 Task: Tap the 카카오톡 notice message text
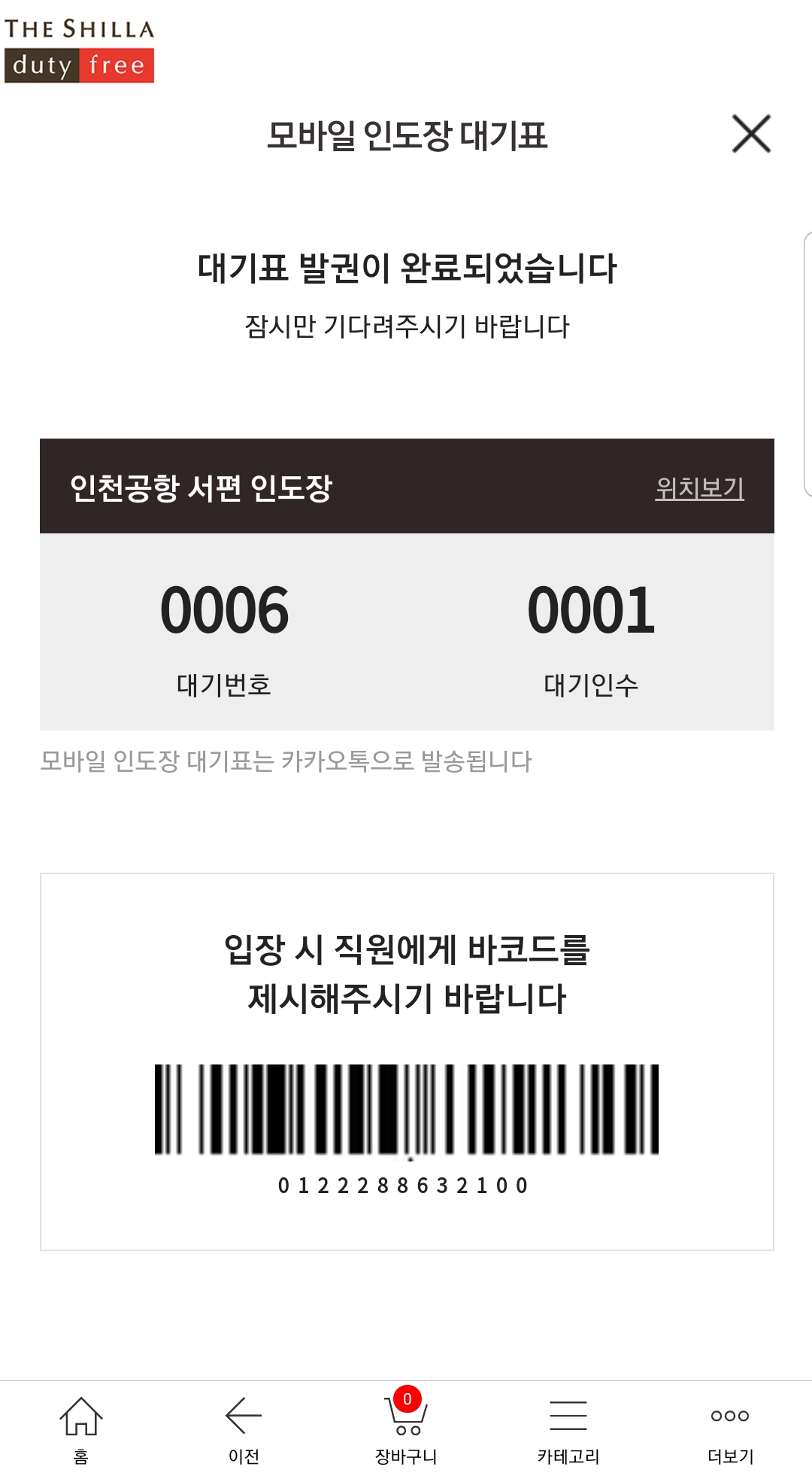tap(287, 761)
